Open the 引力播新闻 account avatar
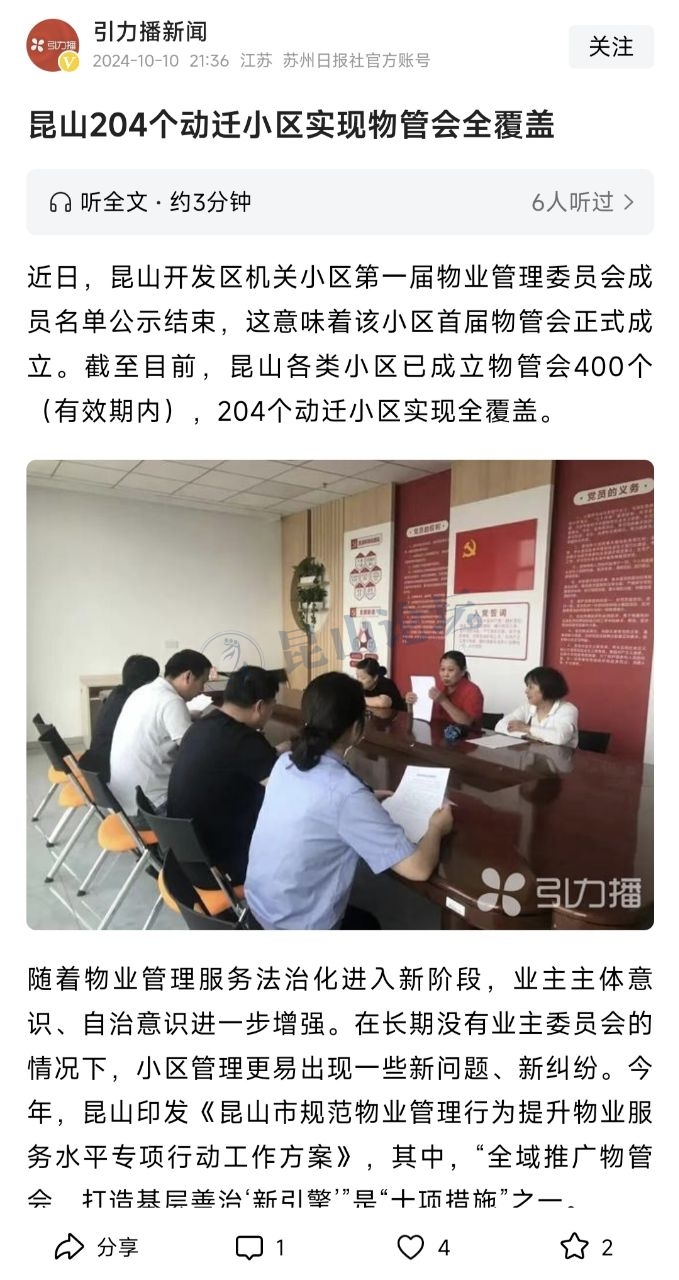Viewport: 679px width, 1280px height. coord(53,46)
